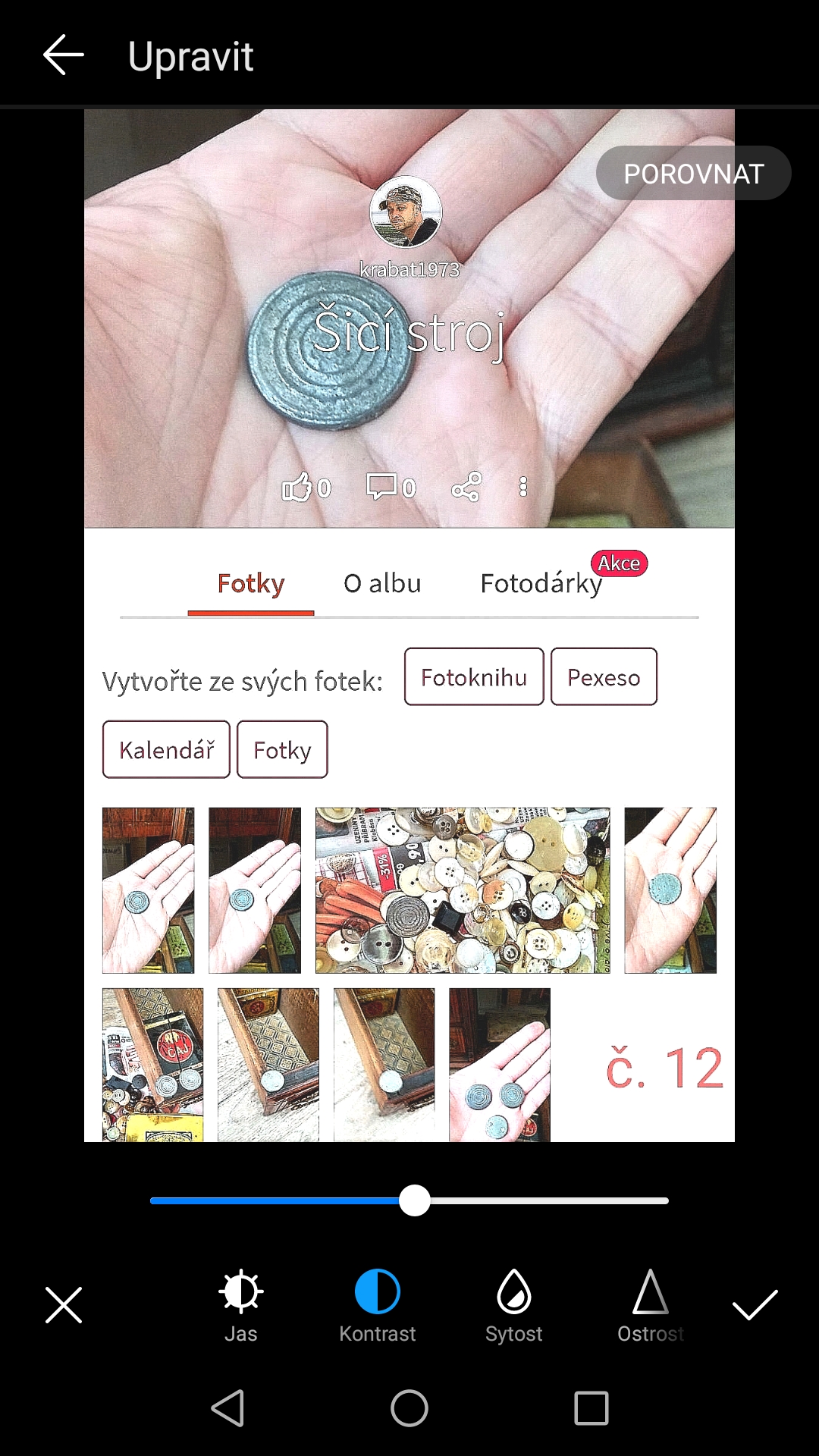The height and width of the screenshot is (1456, 819).
Task: Select the Jas brightness tool
Action: 240,1306
